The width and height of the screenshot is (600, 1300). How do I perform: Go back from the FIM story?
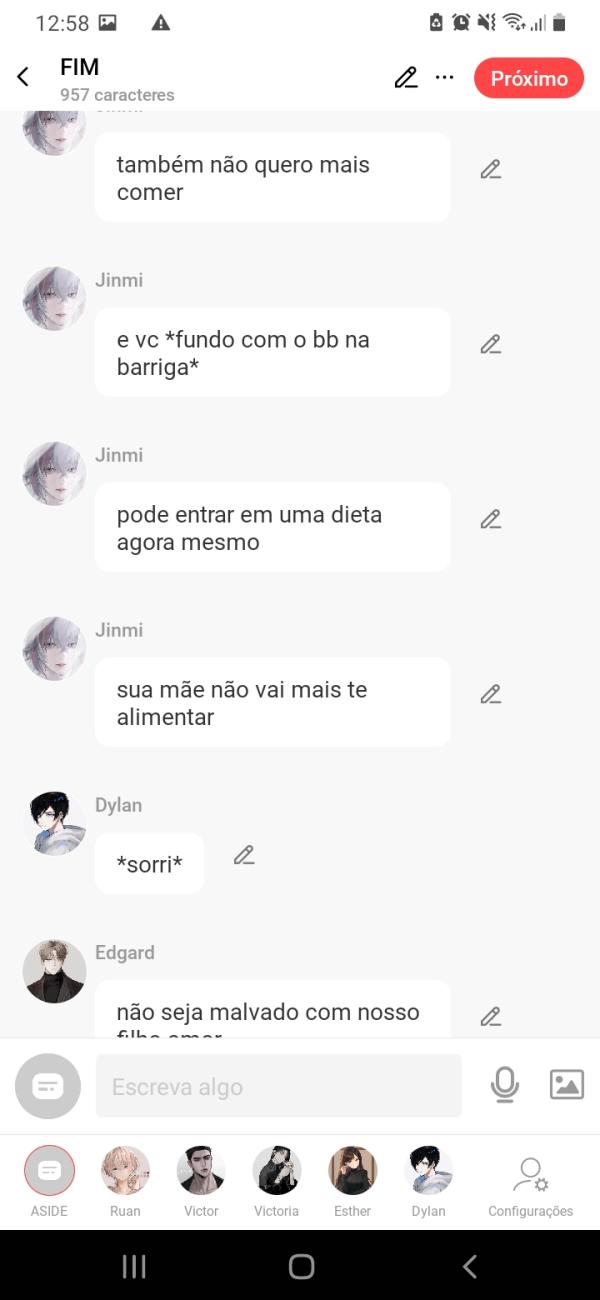23,78
